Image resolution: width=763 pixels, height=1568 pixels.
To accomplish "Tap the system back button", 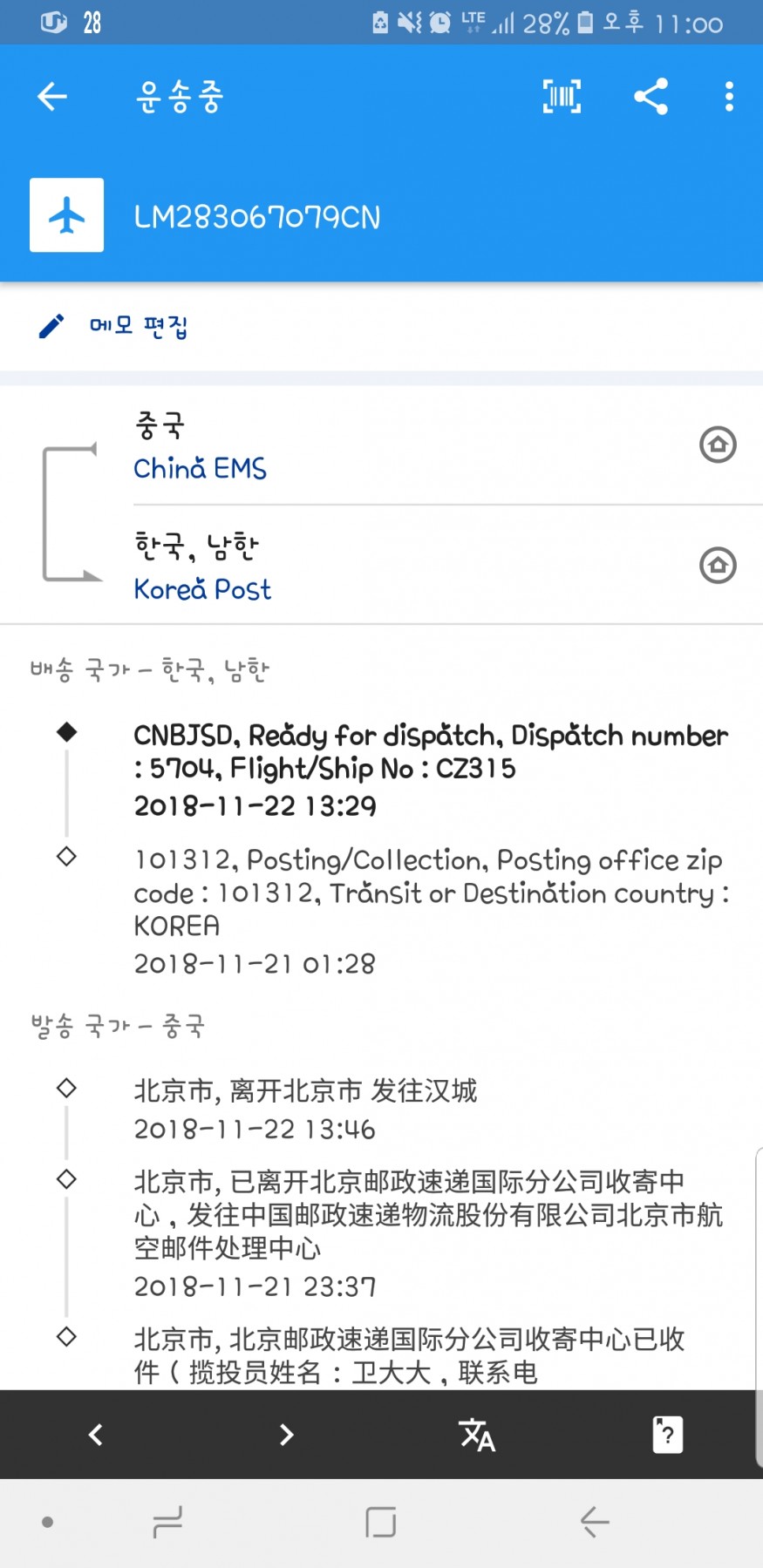I will click(595, 1522).
